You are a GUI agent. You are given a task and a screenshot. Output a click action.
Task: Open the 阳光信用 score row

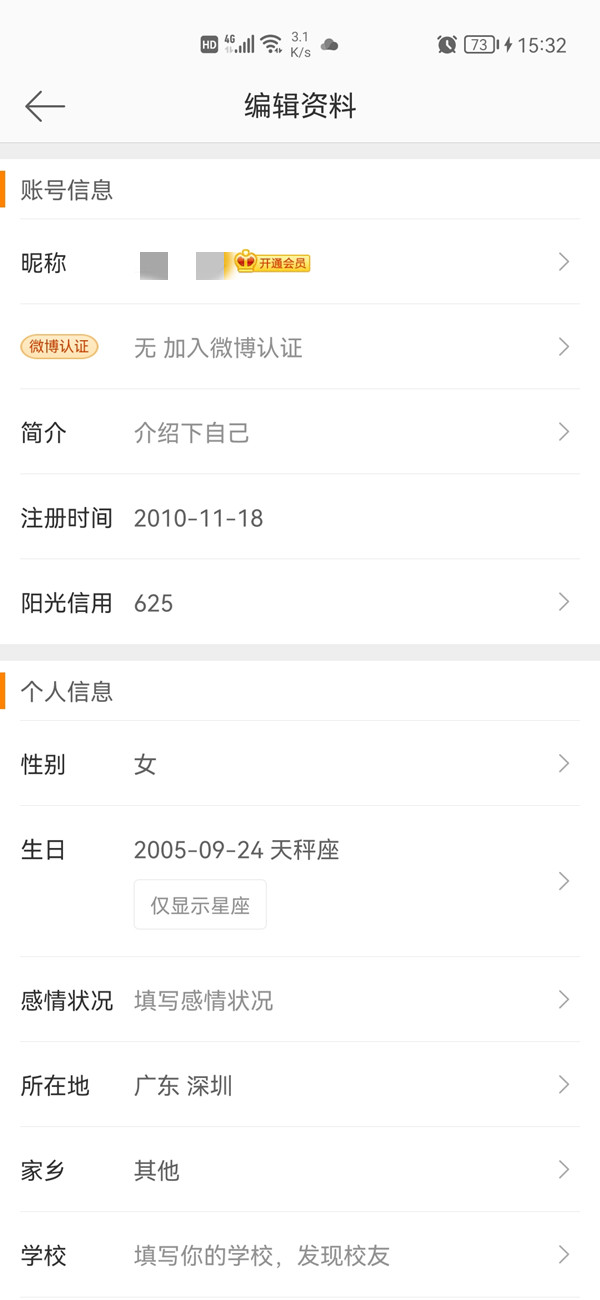(x=300, y=603)
